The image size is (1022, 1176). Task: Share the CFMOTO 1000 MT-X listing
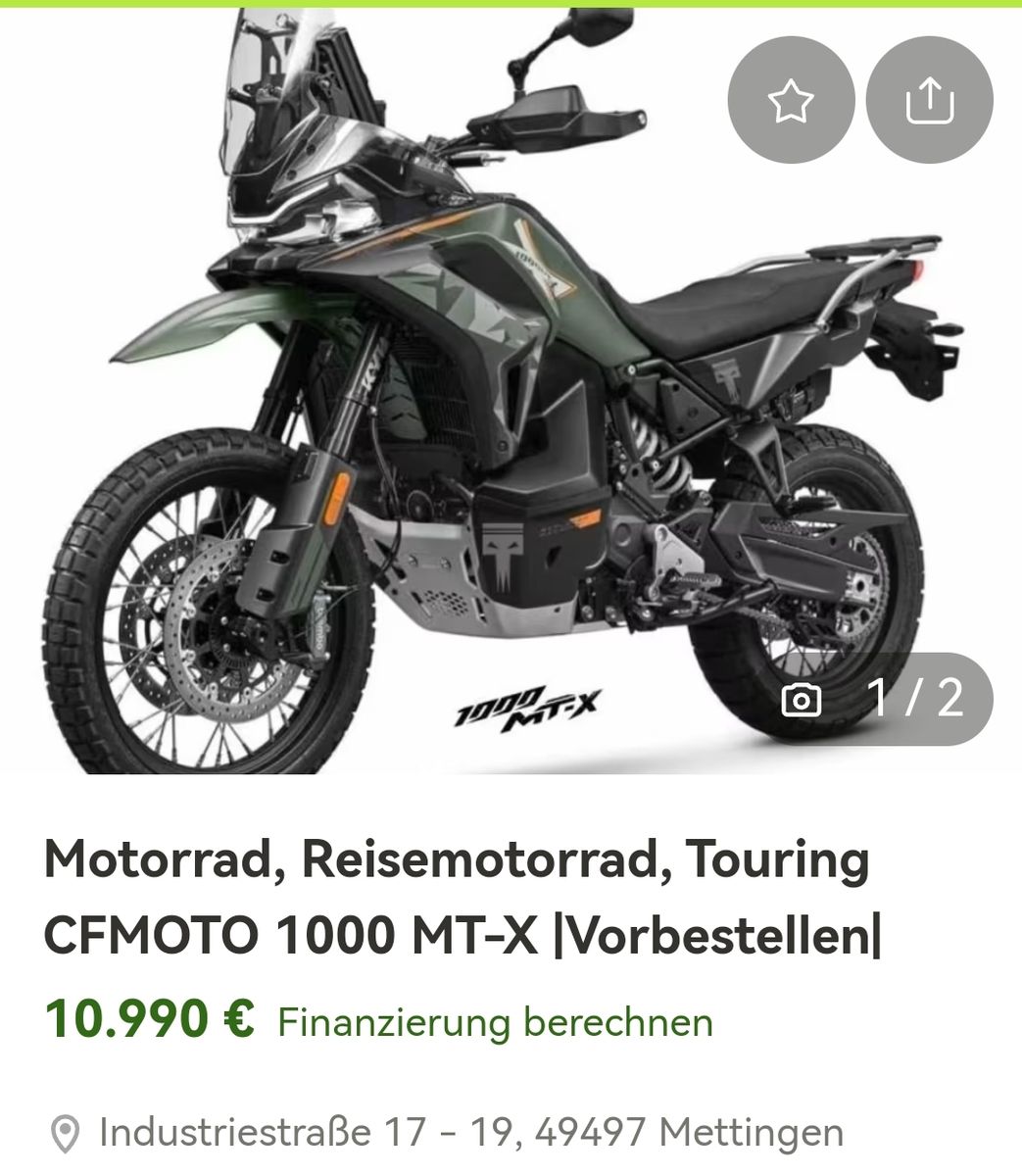pos(929,100)
